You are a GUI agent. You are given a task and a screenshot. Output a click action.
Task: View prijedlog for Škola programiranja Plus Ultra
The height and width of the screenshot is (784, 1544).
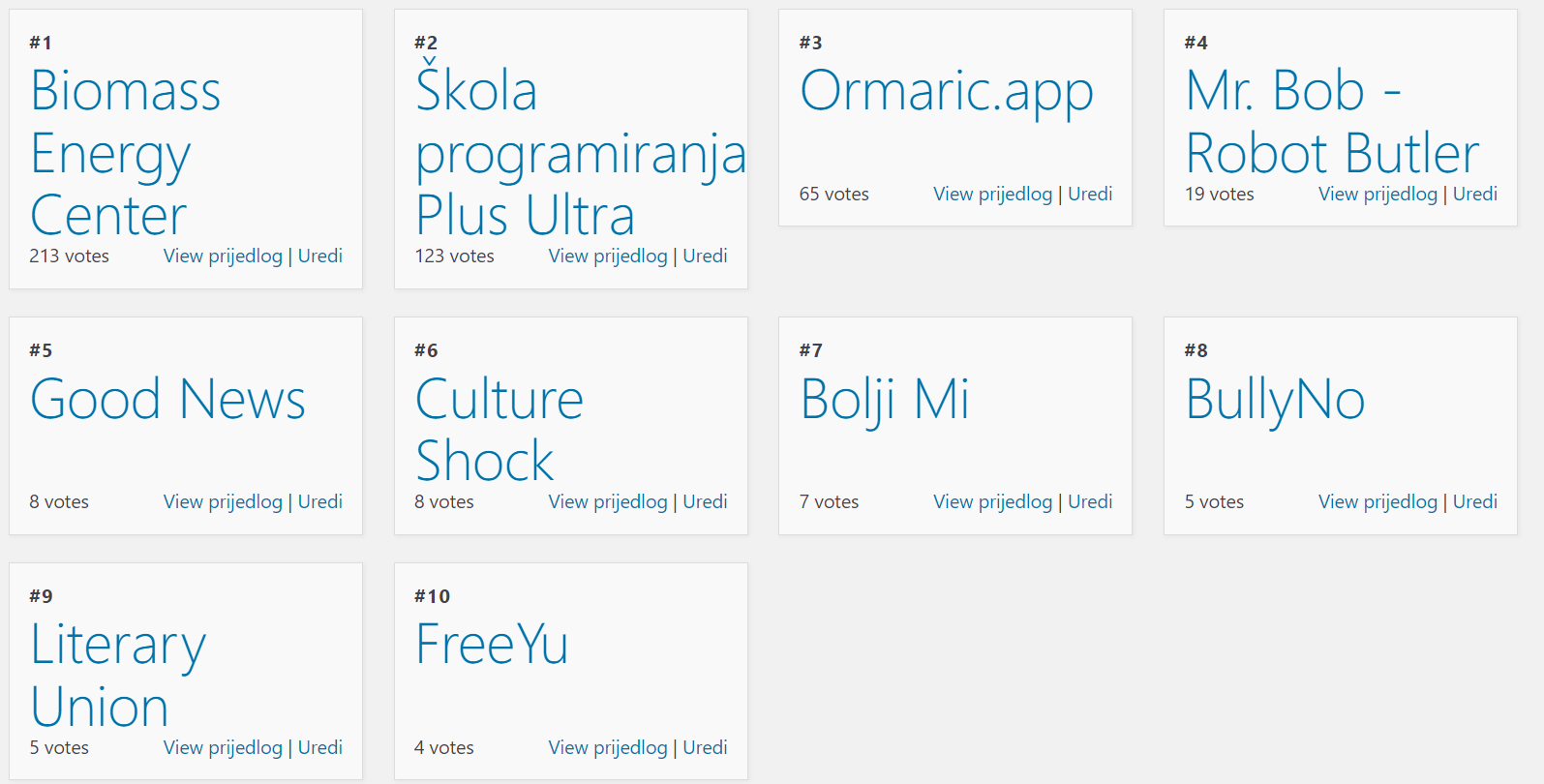pos(608,256)
